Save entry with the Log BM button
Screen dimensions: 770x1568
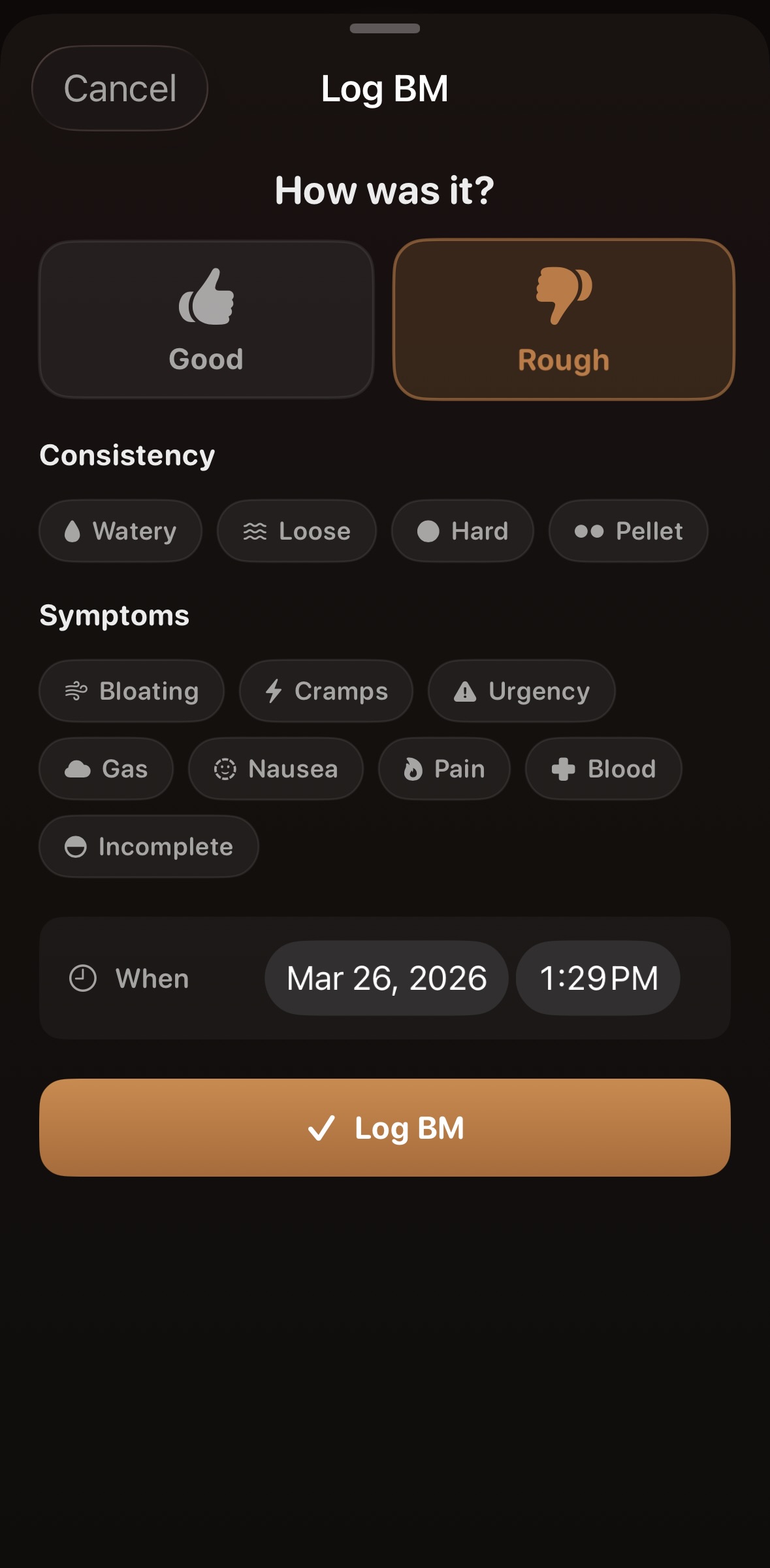click(385, 1128)
